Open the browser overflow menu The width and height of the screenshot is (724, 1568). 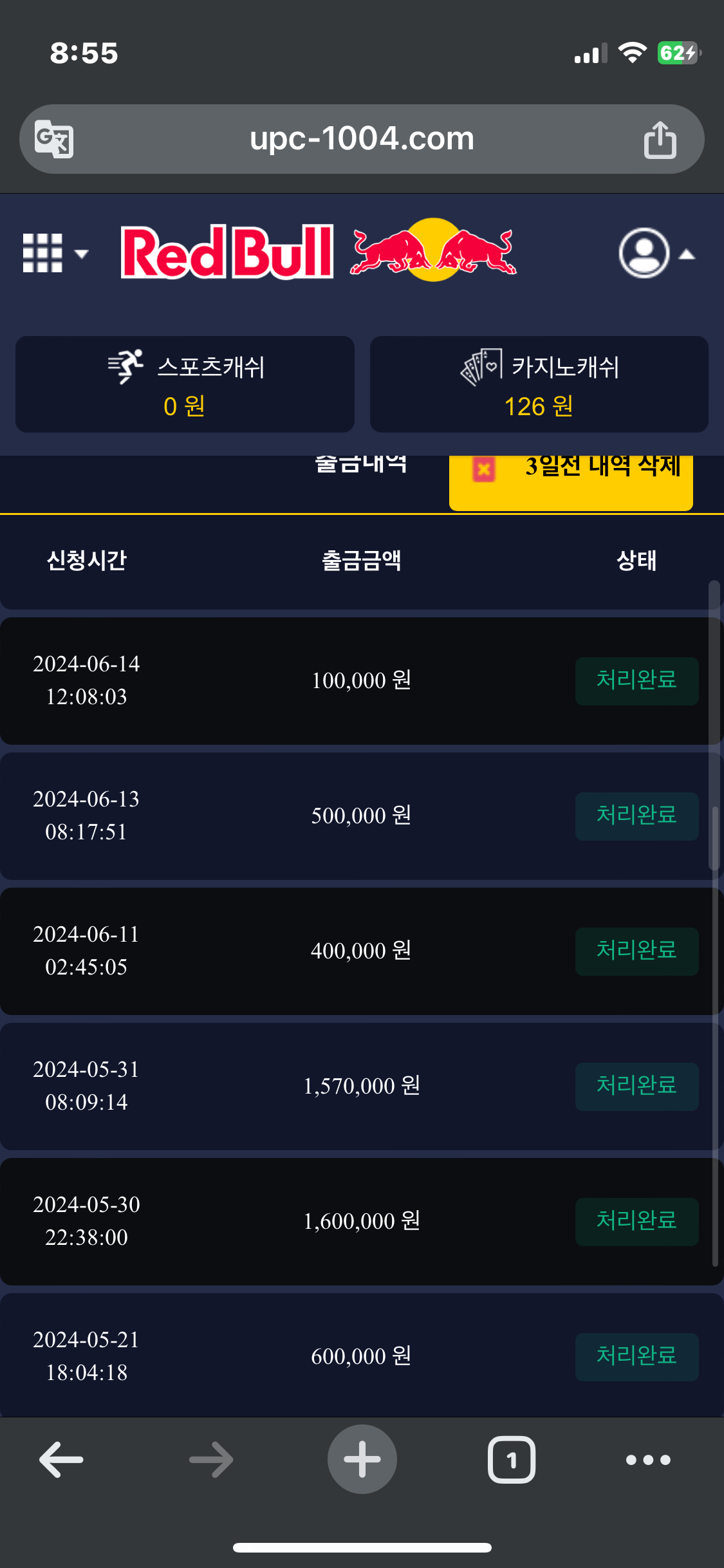(648, 1459)
